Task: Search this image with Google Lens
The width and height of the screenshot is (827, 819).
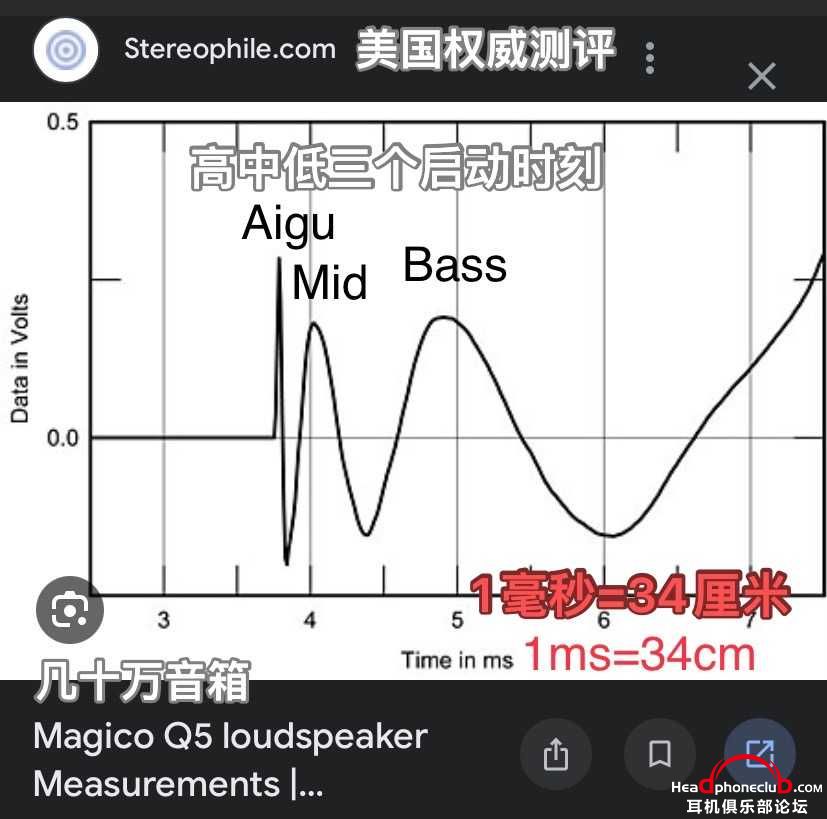Action: [x=70, y=609]
